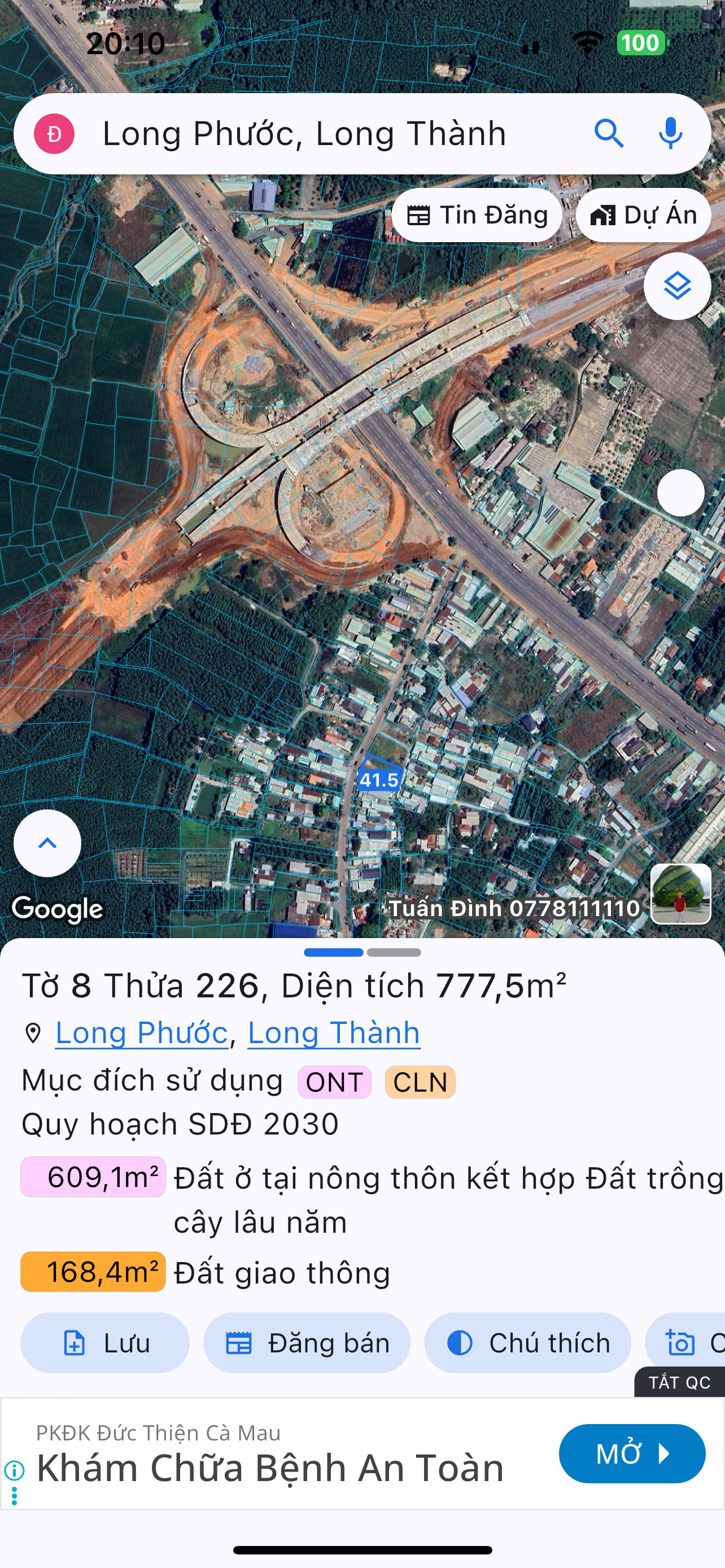Open the Long Phước link

pyautogui.click(x=142, y=1033)
